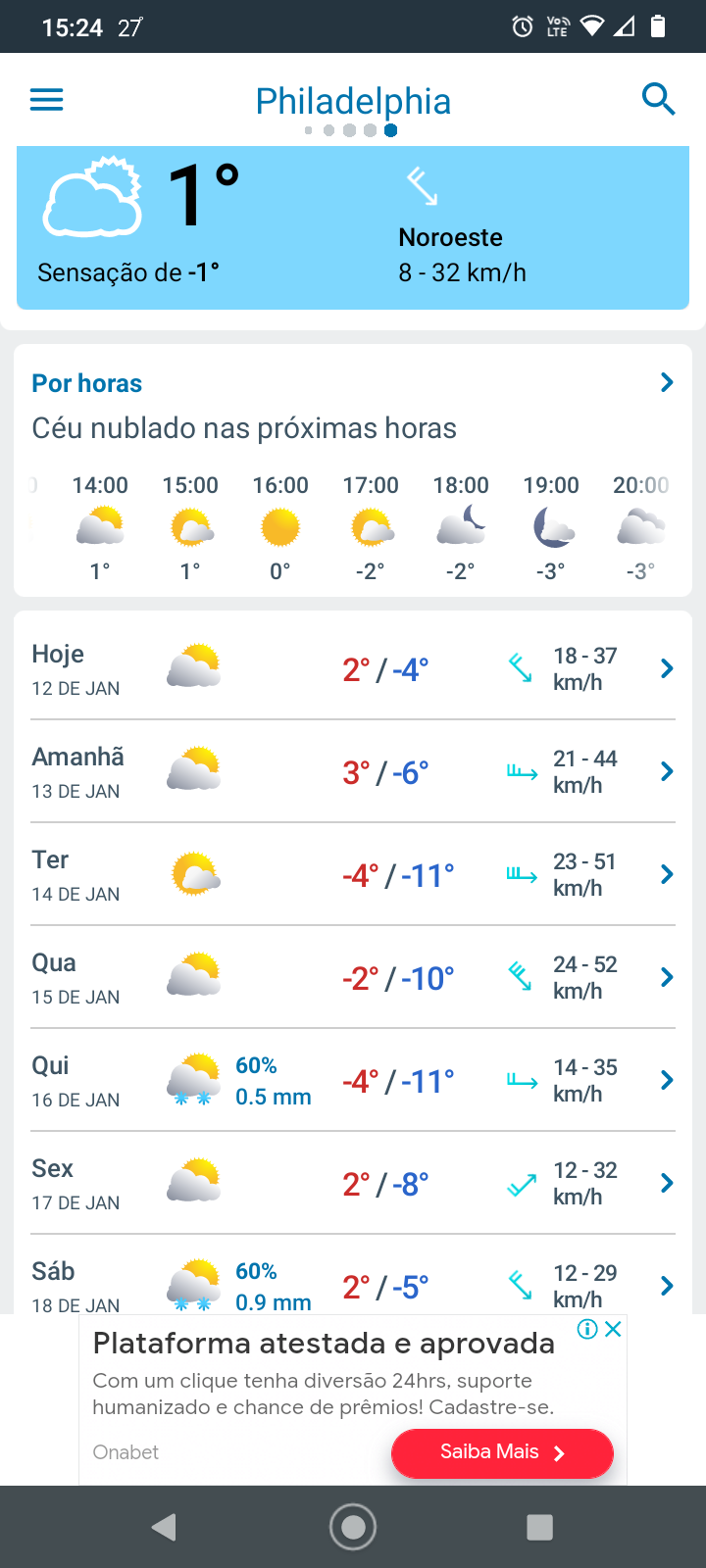The image size is (706, 1568).
Task: View Sex 17 de Jan details
Action: point(353,1184)
